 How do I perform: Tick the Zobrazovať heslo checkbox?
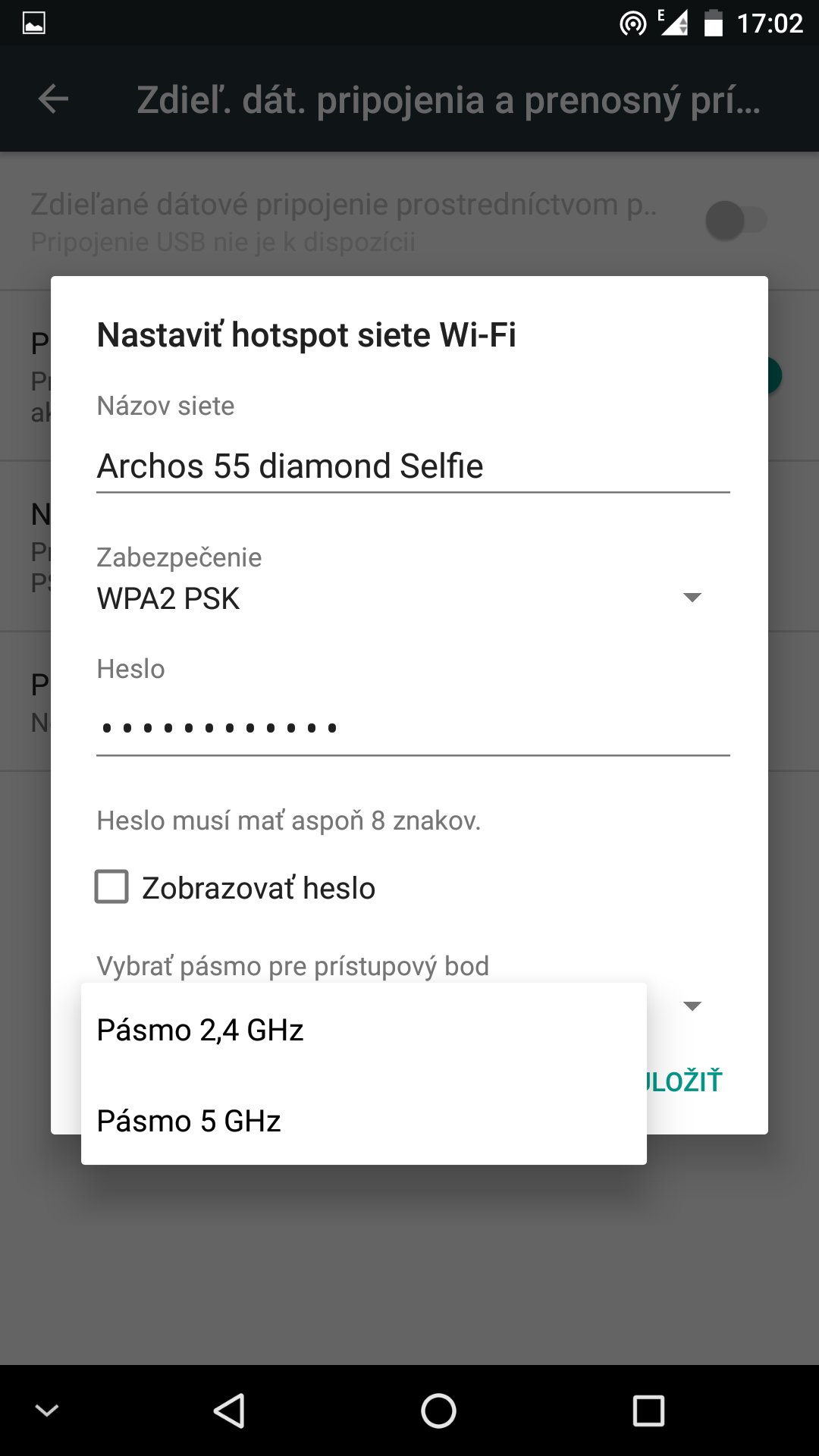coord(111,886)
